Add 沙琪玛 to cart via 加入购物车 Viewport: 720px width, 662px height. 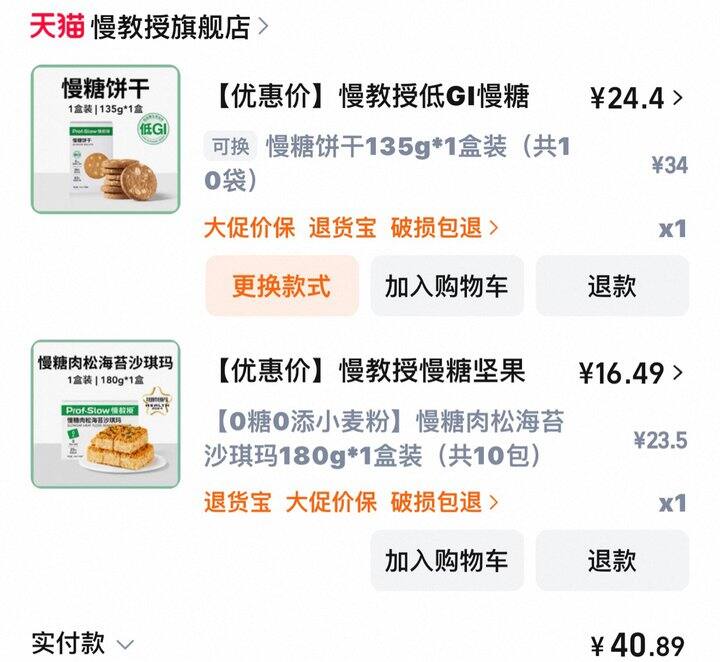click(x=446, y=560)
